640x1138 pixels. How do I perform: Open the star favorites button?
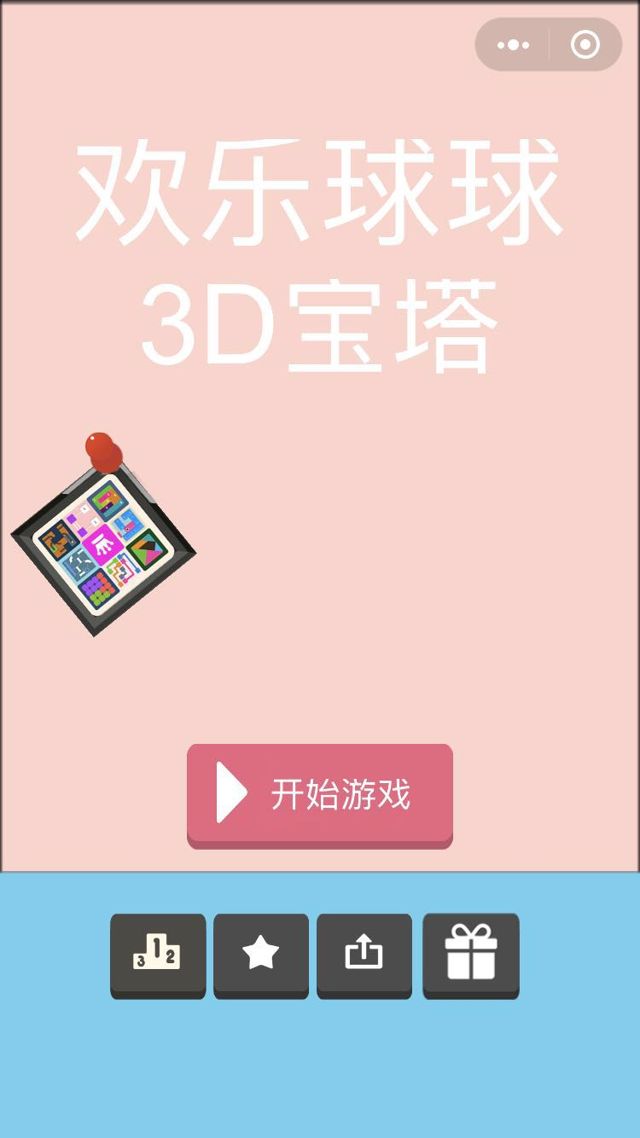(261, 955)
